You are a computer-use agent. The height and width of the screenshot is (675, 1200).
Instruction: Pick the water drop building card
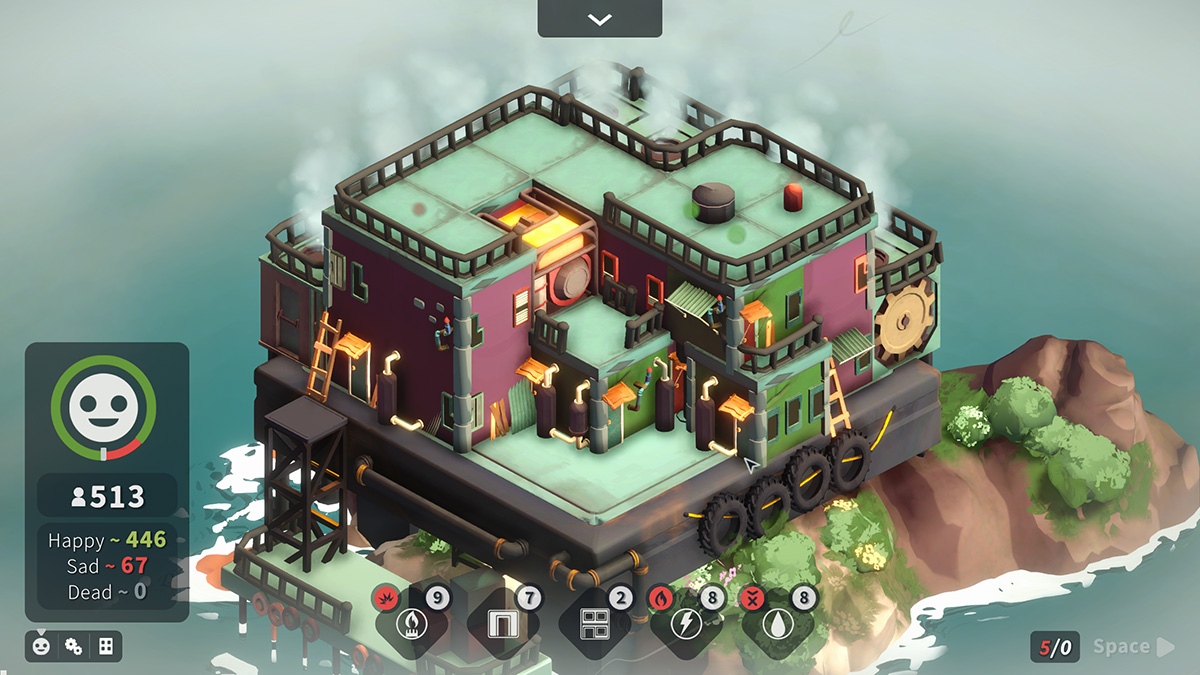pos(777,627)
